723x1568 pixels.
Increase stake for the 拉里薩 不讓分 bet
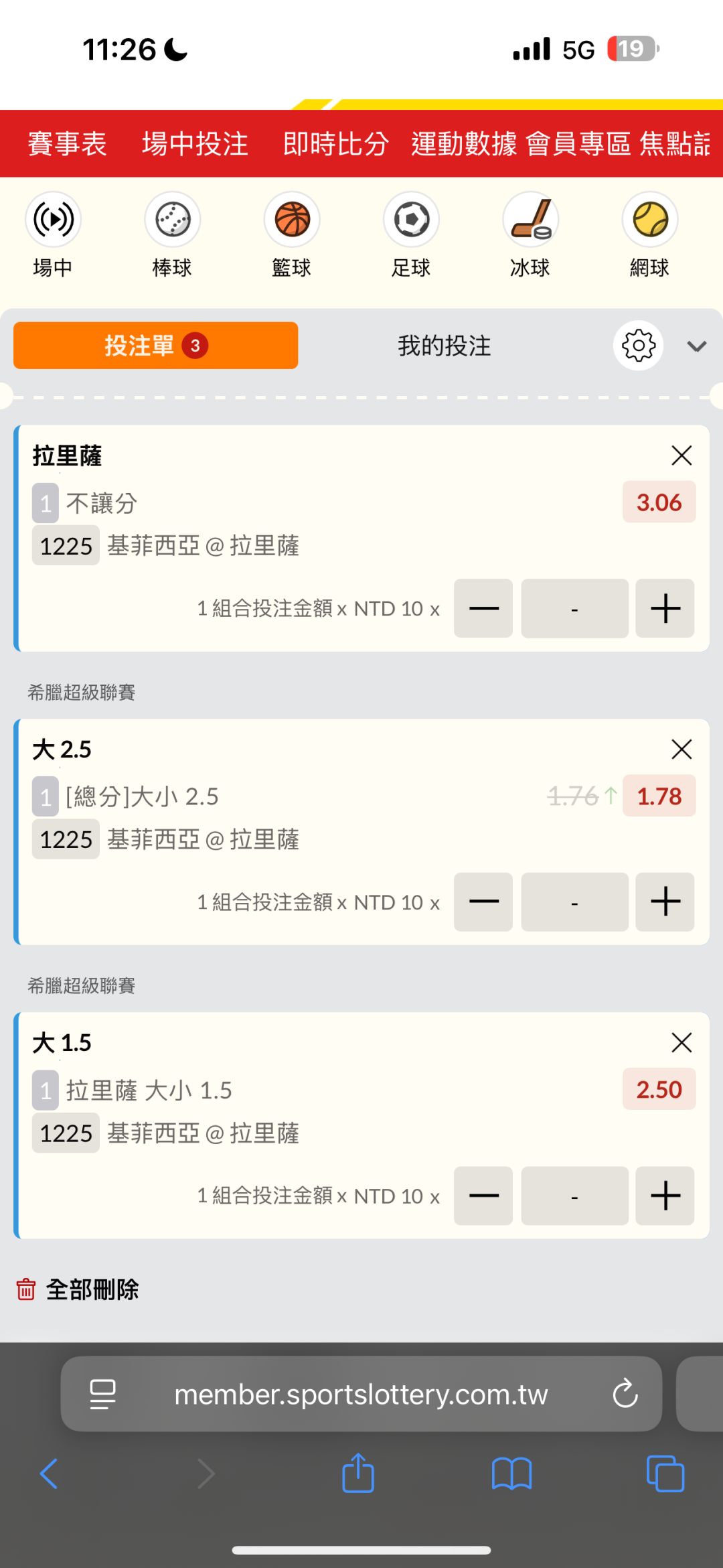point(665,608)
